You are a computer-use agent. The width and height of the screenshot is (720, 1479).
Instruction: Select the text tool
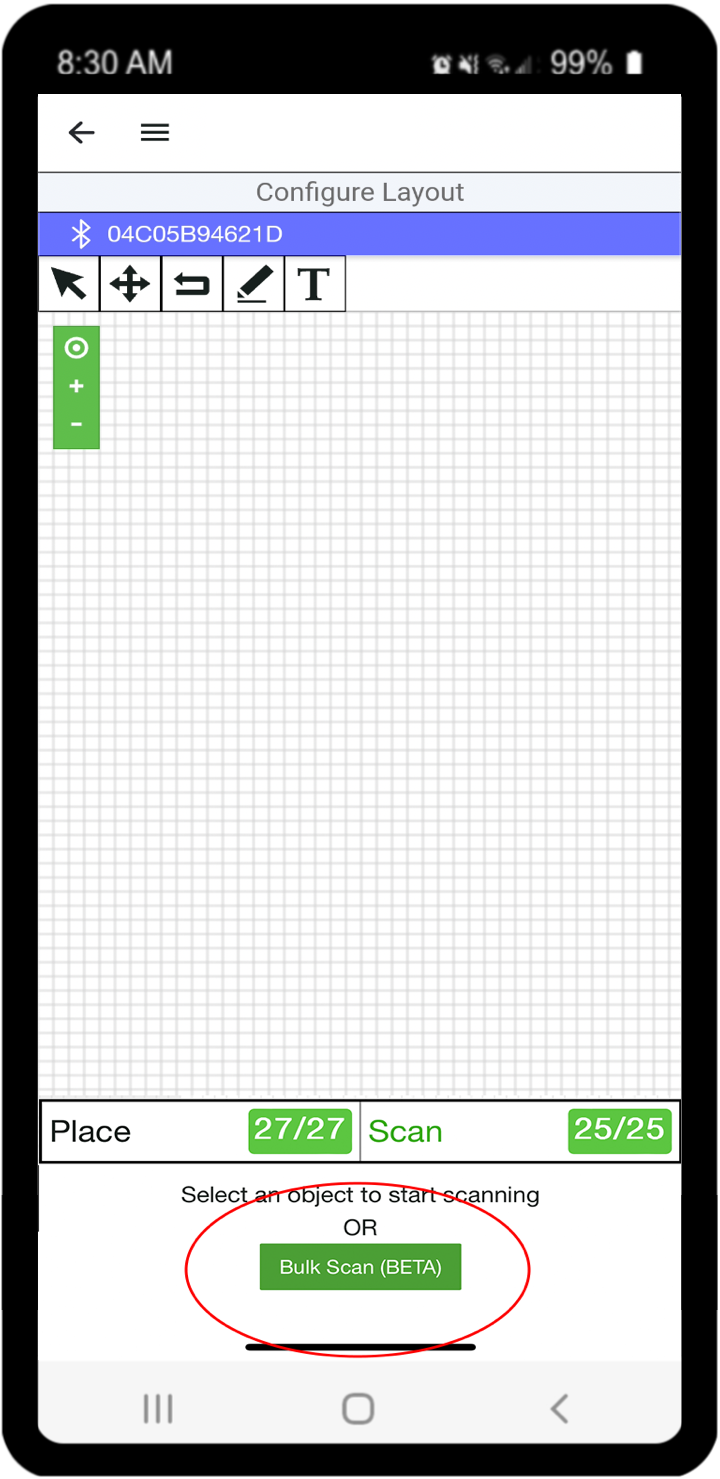(x=314, y=283)
